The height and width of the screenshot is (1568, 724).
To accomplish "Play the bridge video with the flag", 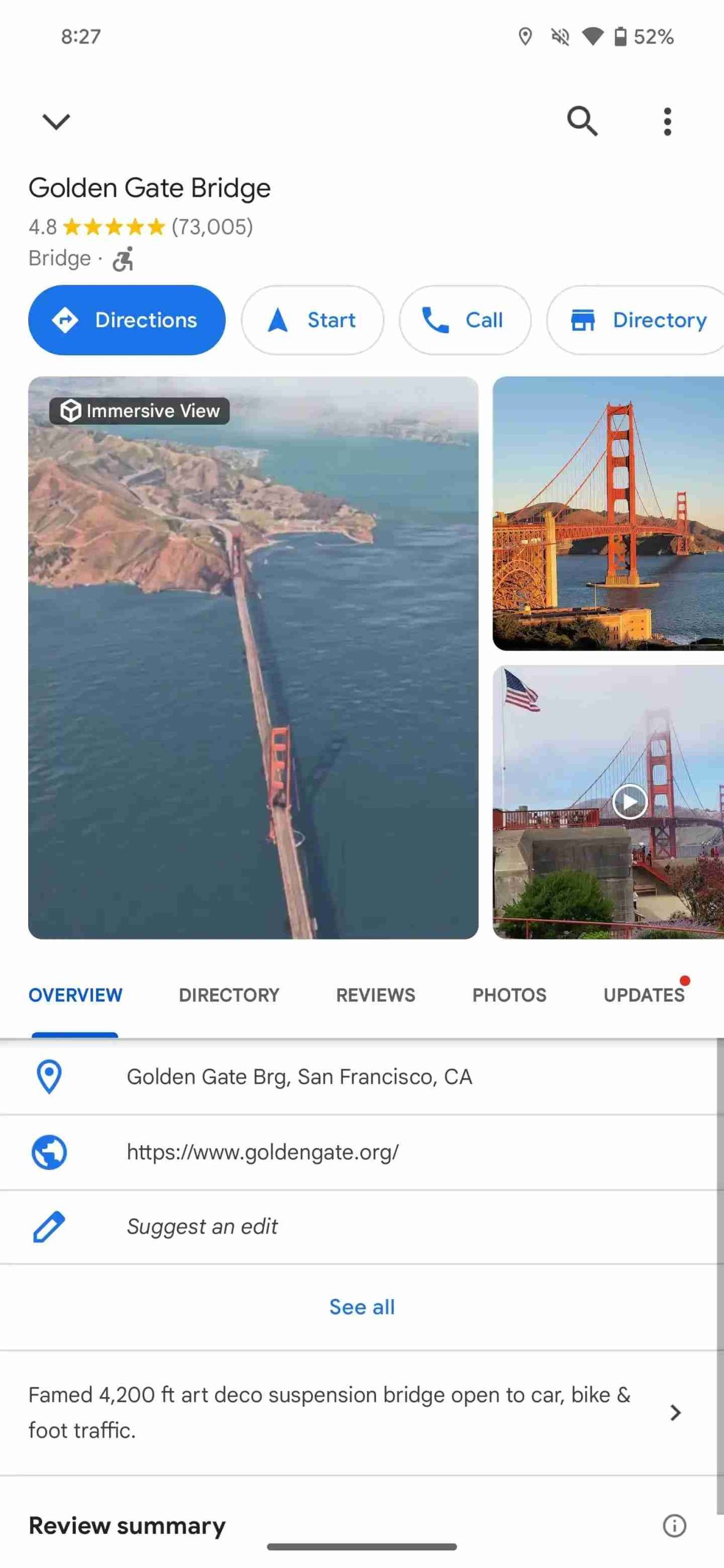I will (629, 801).
